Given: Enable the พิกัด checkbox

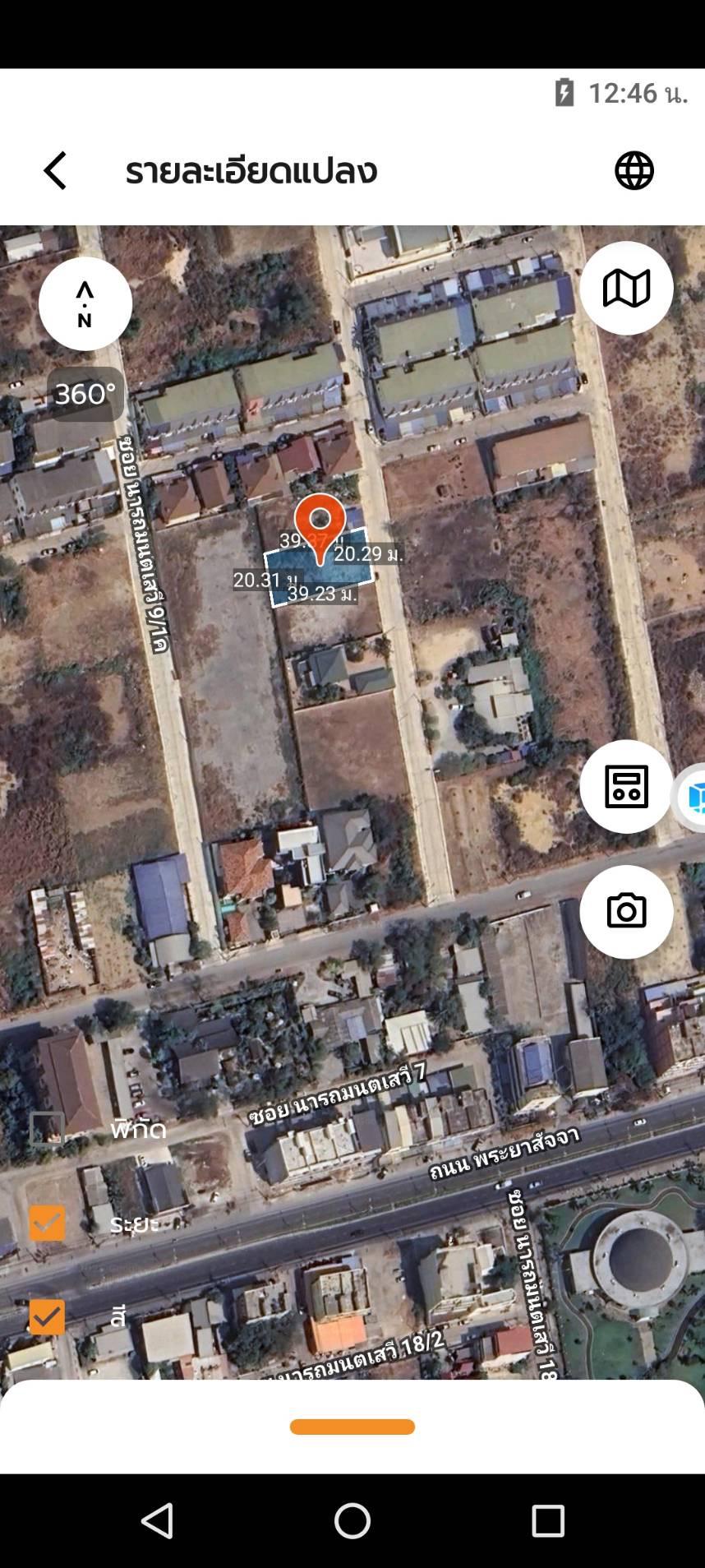Looking at the screenshot, I should 47,1129.
